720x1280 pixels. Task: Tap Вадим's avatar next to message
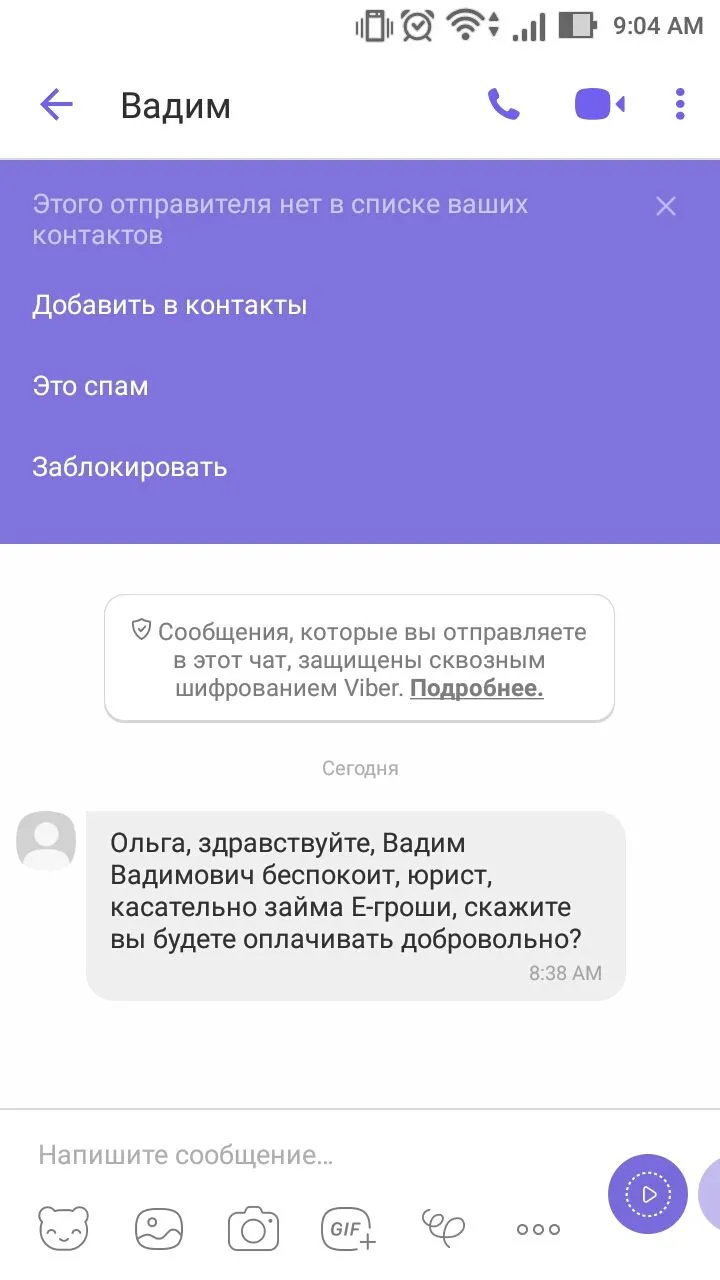click(x=46, y=840)
